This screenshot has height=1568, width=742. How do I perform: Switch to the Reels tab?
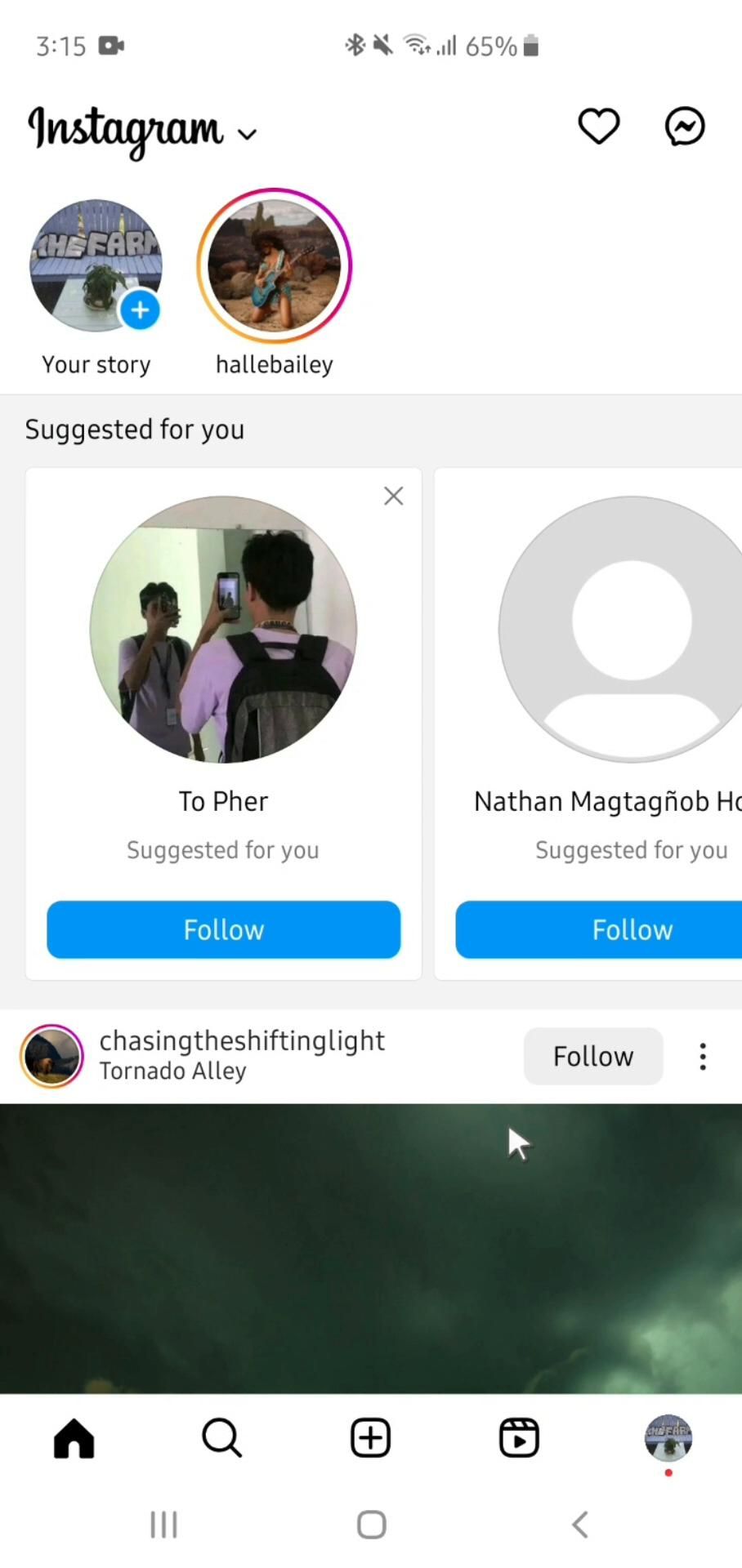519,1438
